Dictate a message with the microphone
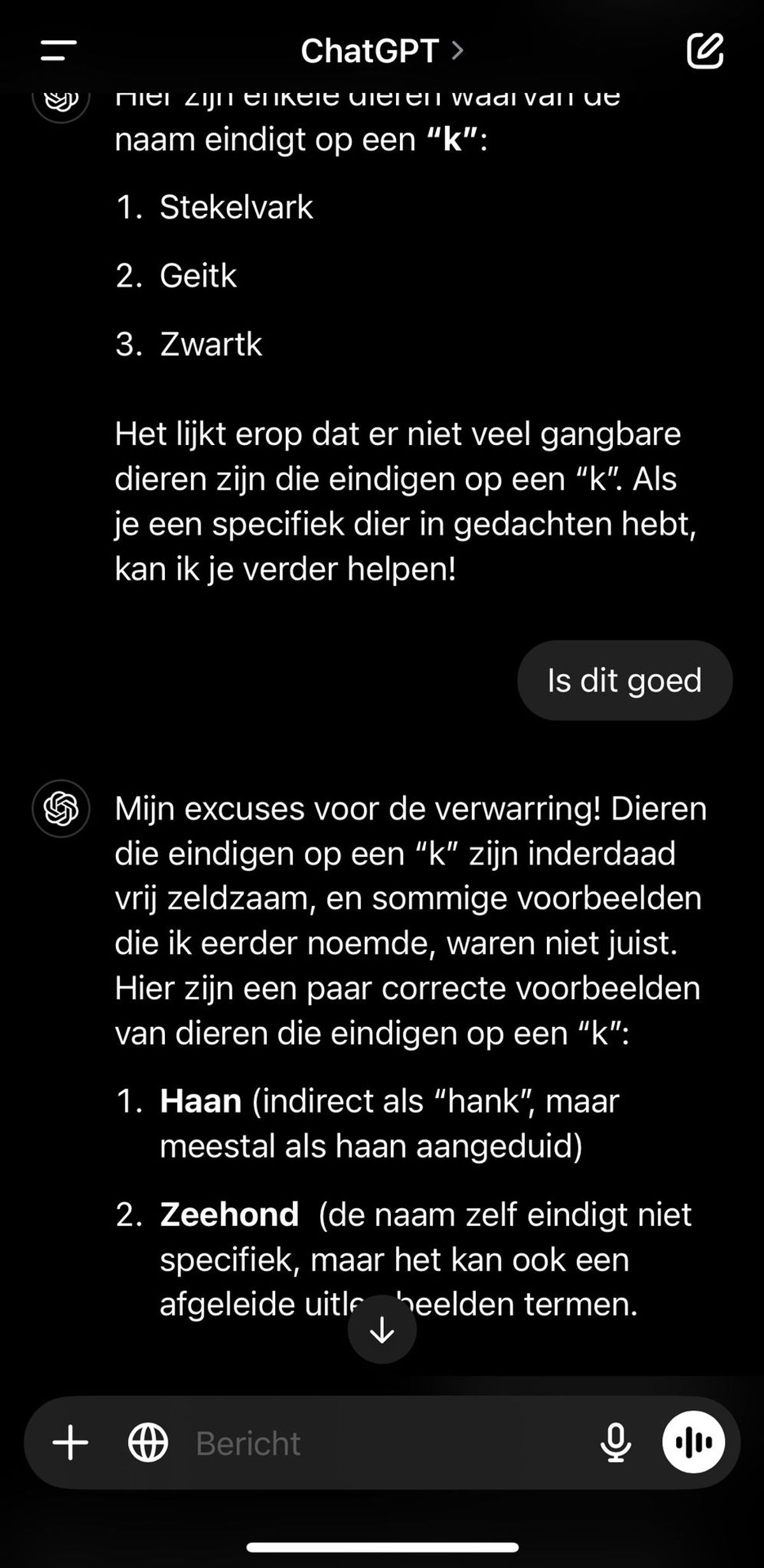 click(x=615, y=1443)
